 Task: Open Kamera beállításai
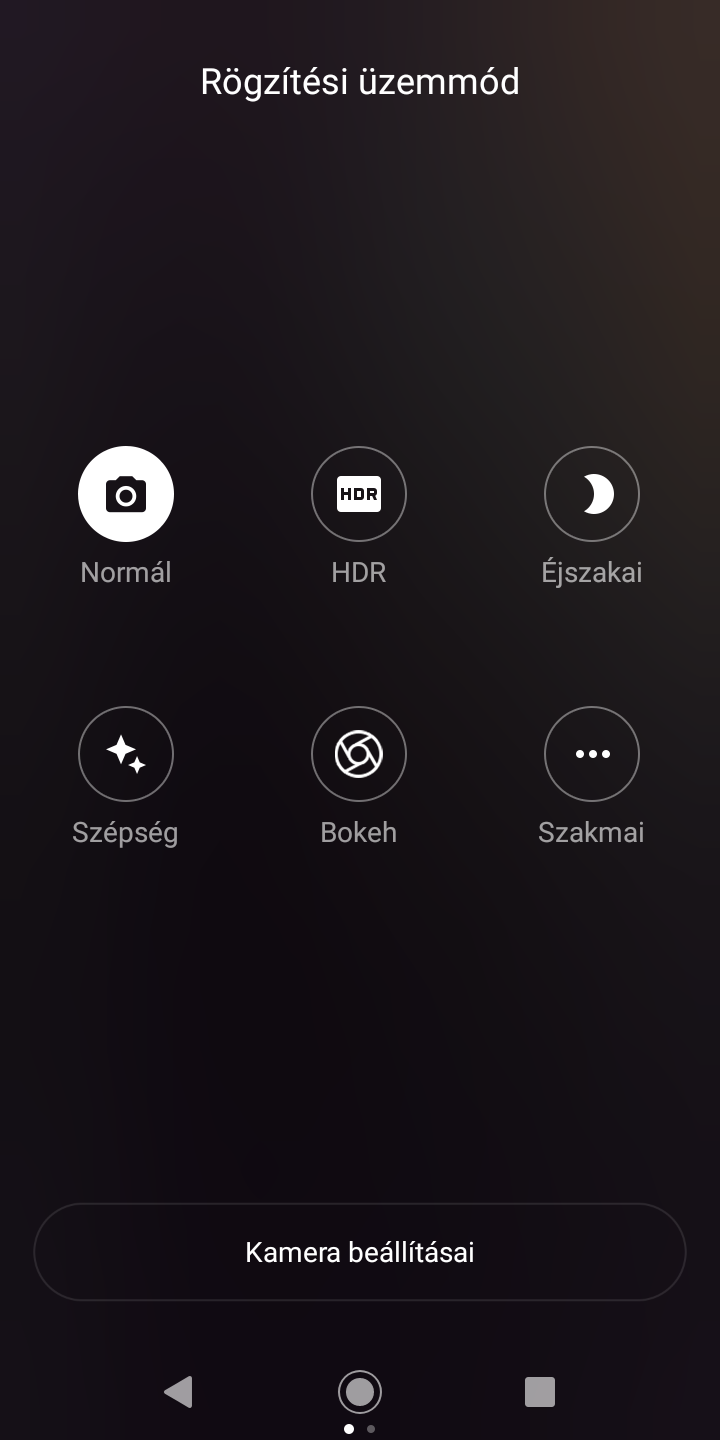360,1252
